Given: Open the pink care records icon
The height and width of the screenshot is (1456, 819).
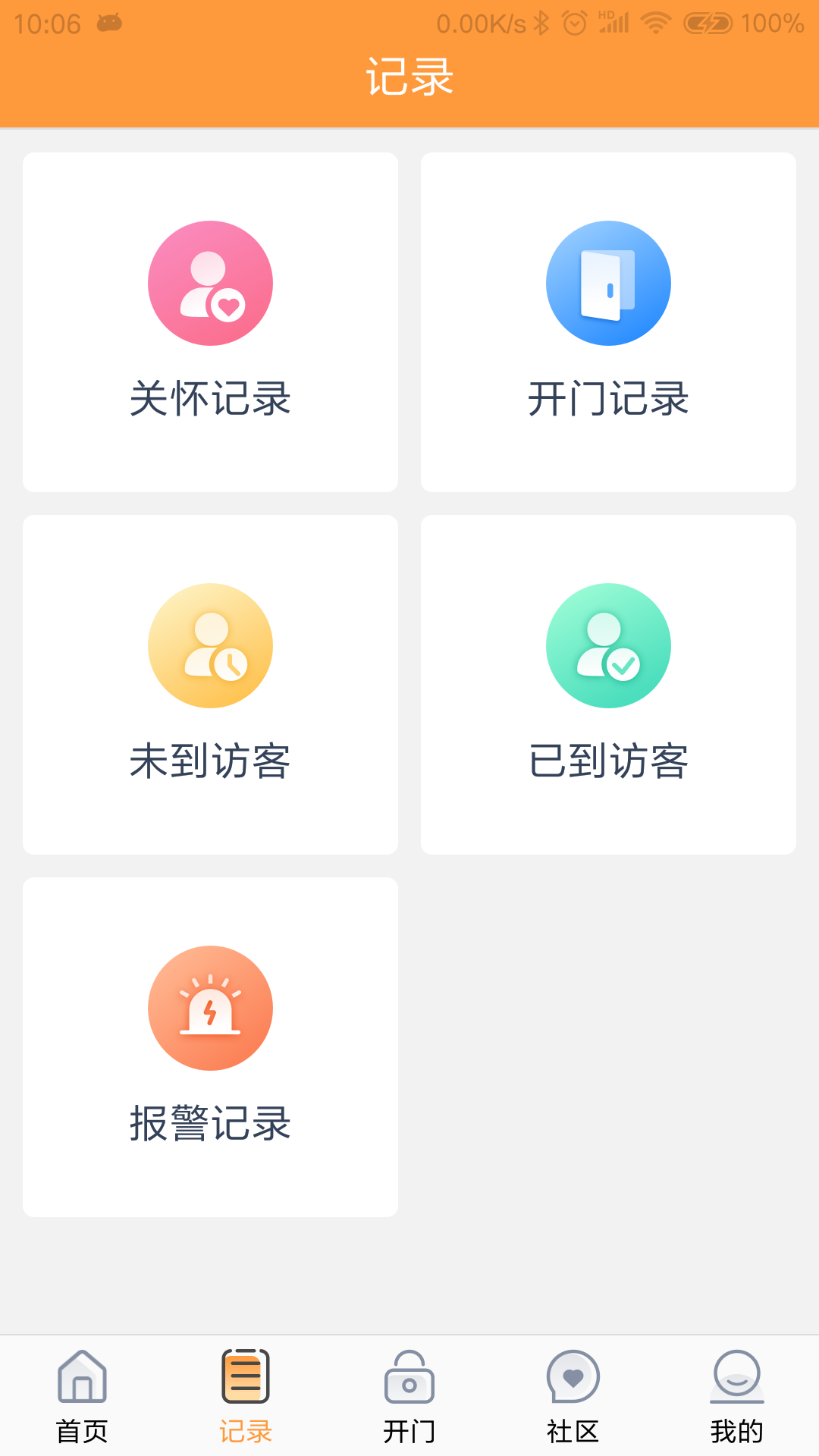Looking at the screenshot, I should [211, 282].
